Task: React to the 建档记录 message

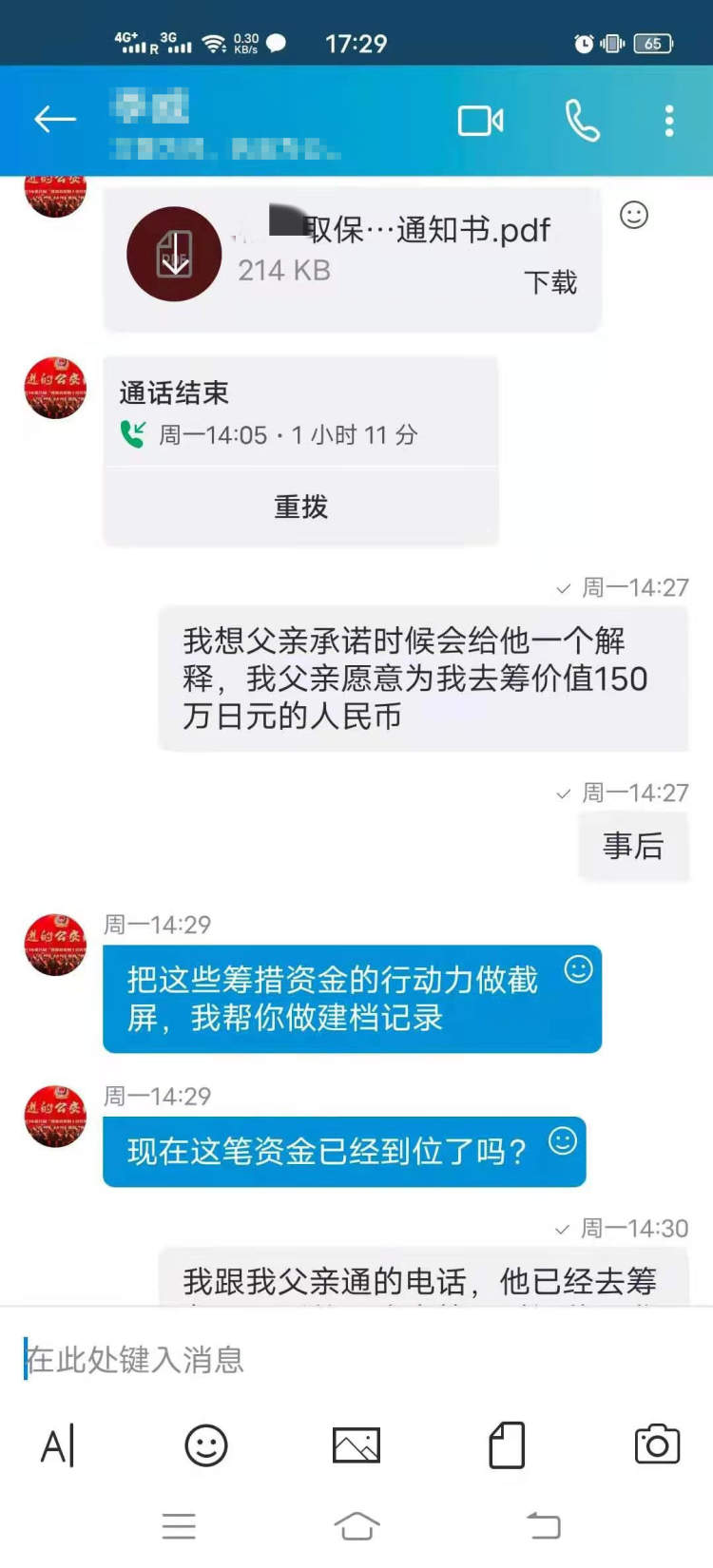Action: (578, 969)
